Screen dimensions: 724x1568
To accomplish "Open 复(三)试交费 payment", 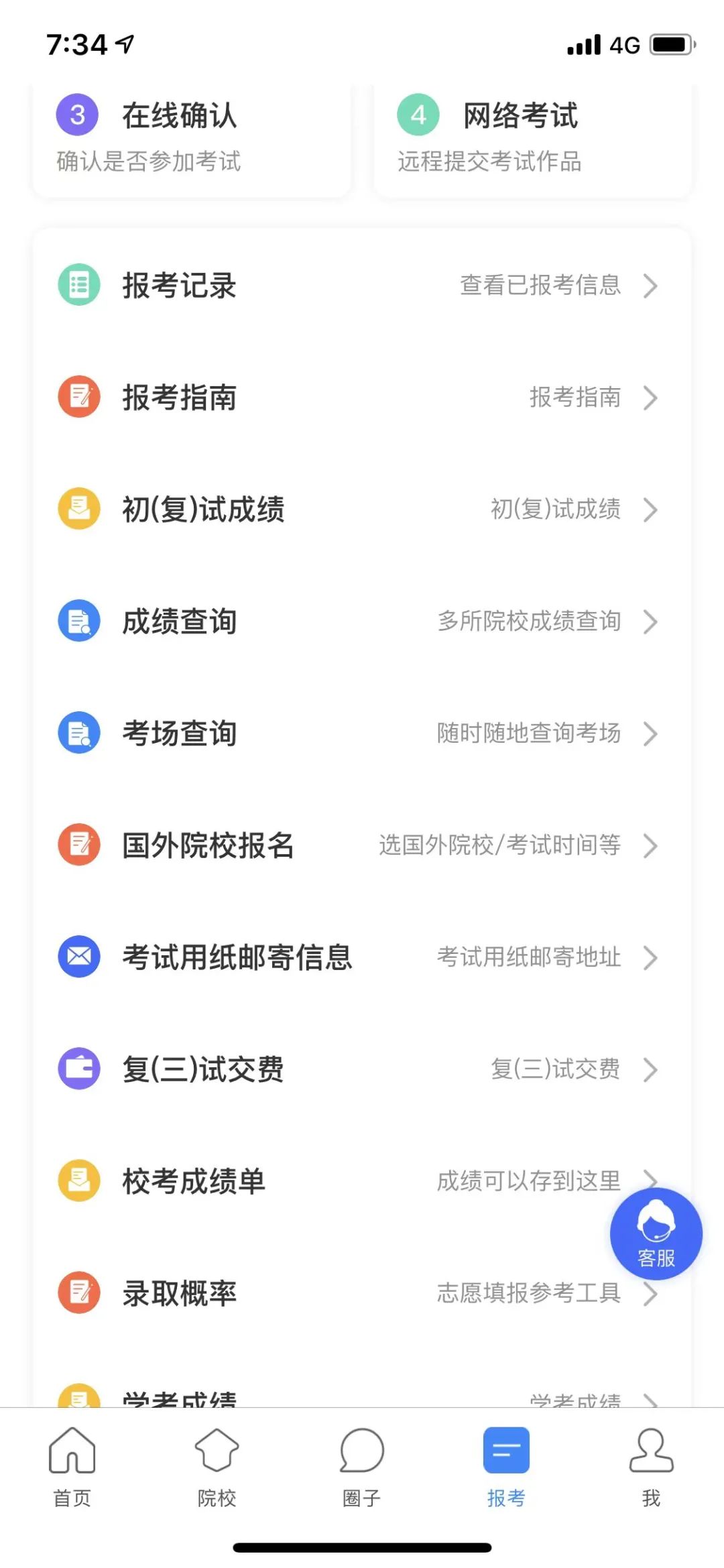I will tap(362, 1069).
